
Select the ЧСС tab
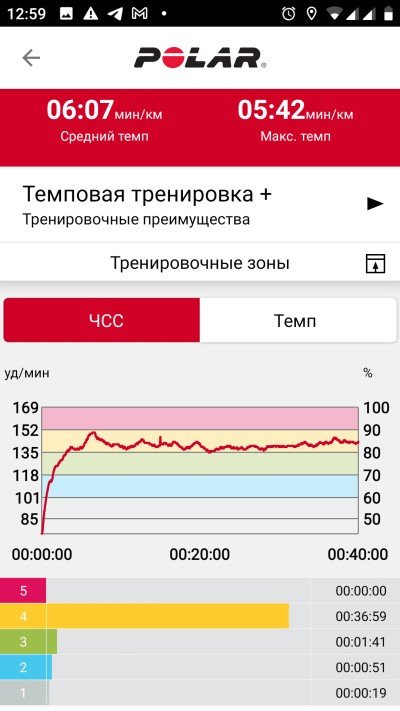(102, 320)
